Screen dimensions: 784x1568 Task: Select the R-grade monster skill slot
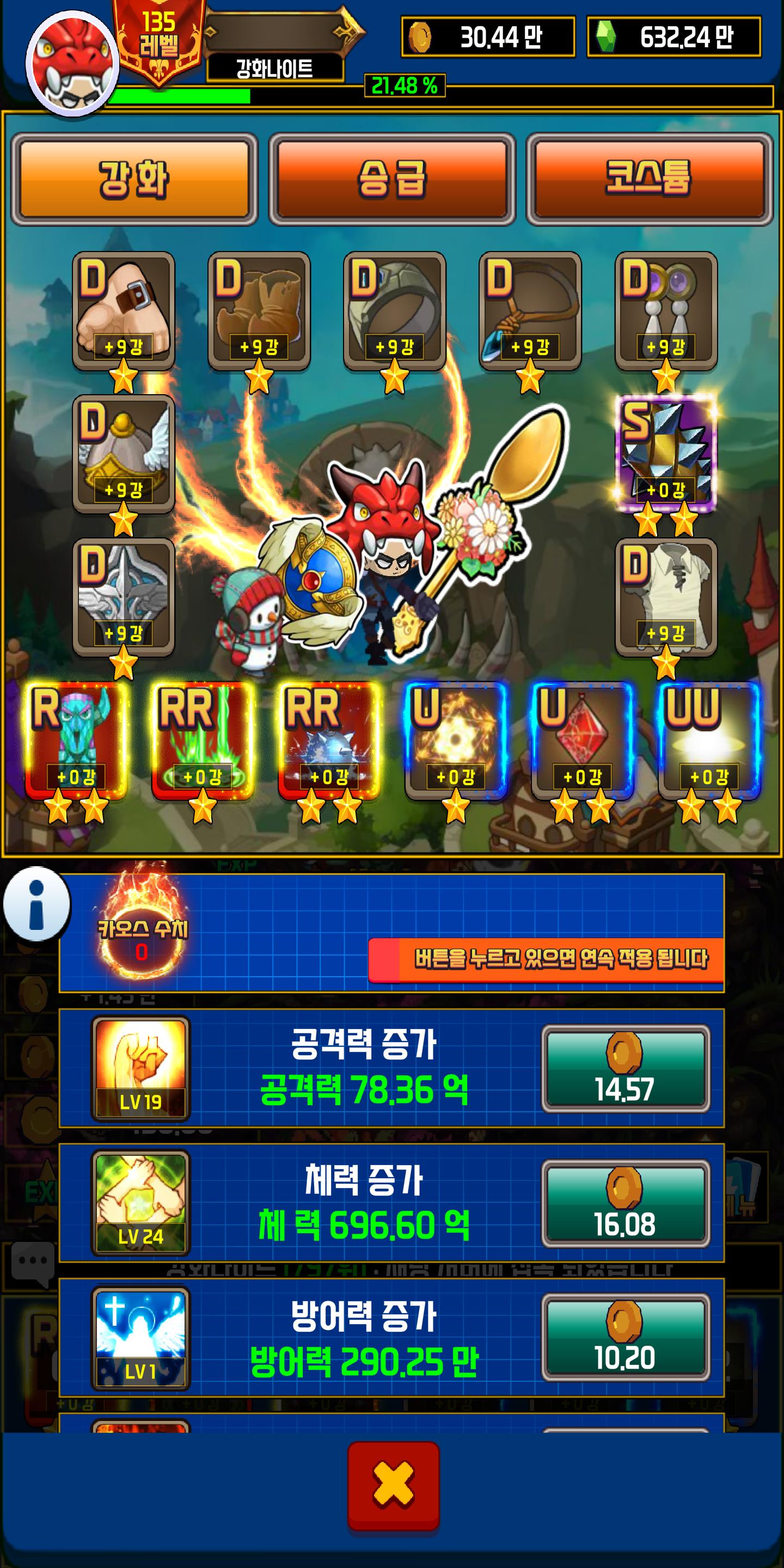point(76,740)
